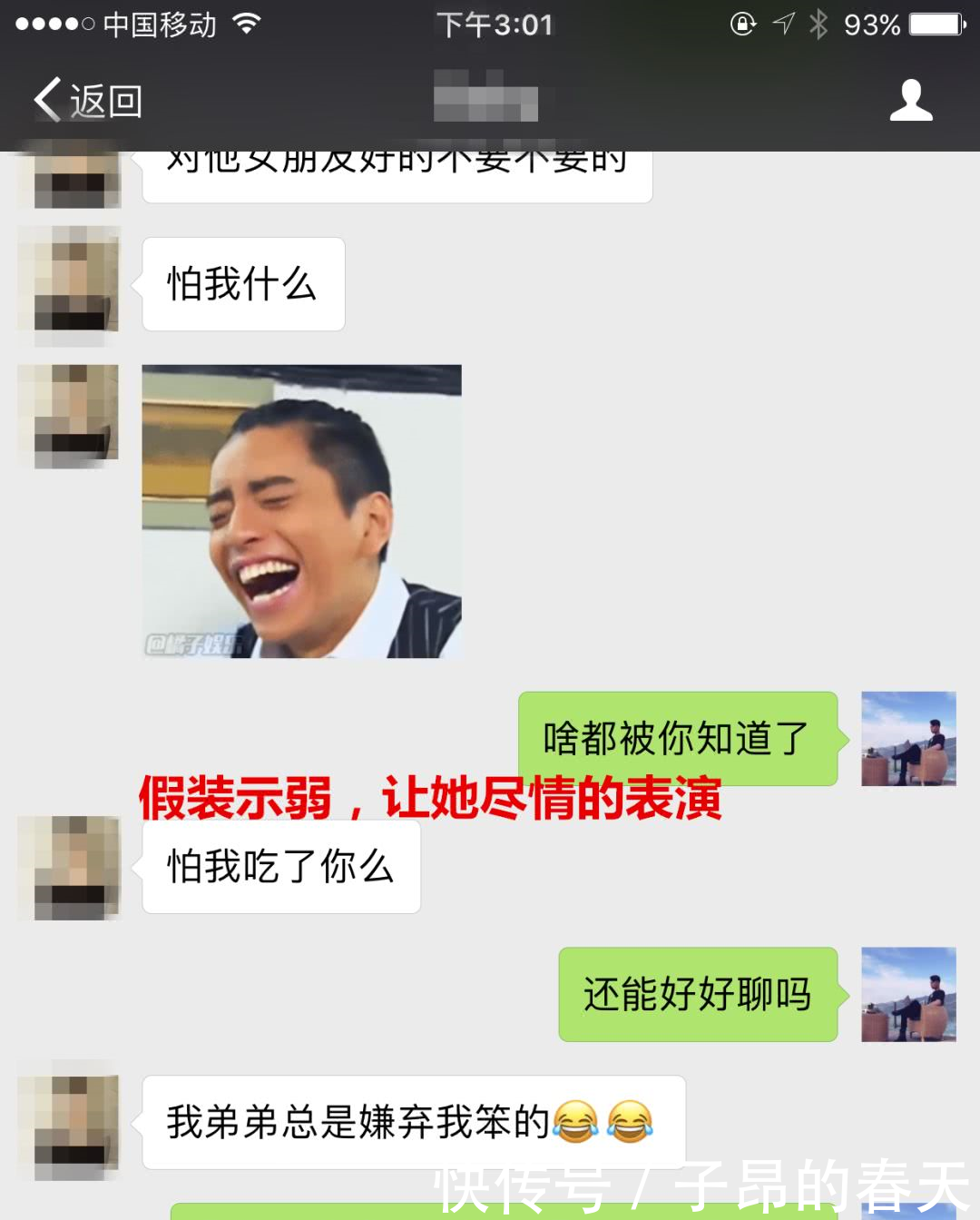Tap the back arrow icon
This screenshot has height=1220, width=980.
[x=45, y=100]
